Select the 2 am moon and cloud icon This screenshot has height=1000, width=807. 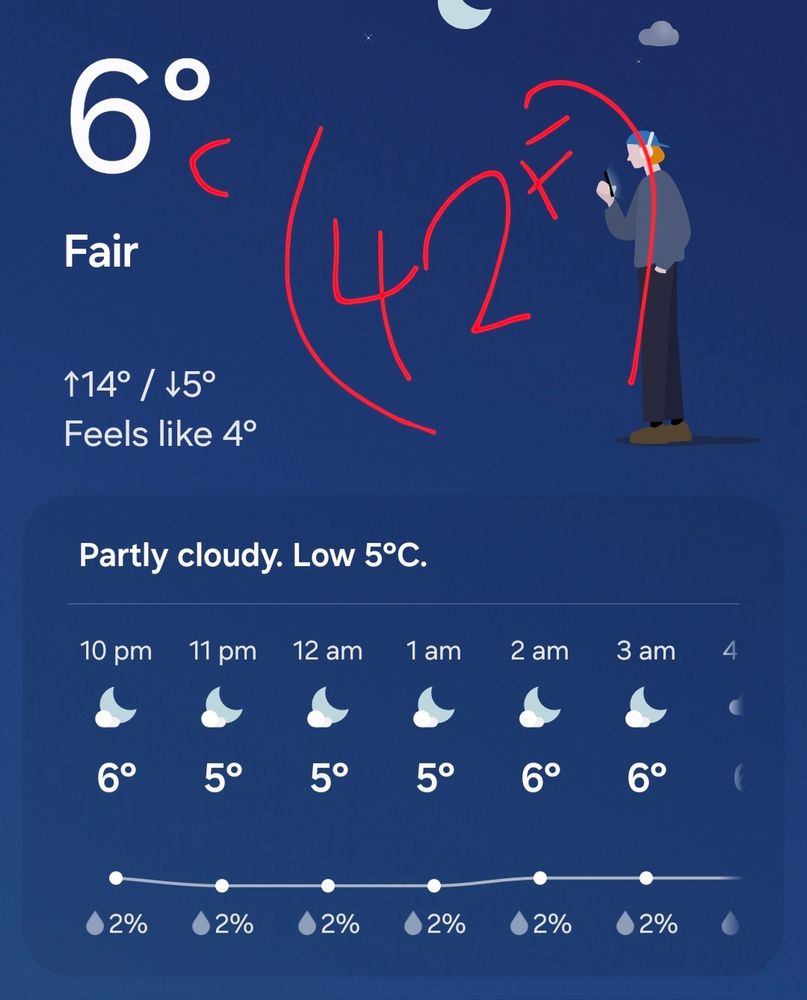(539, 706)
